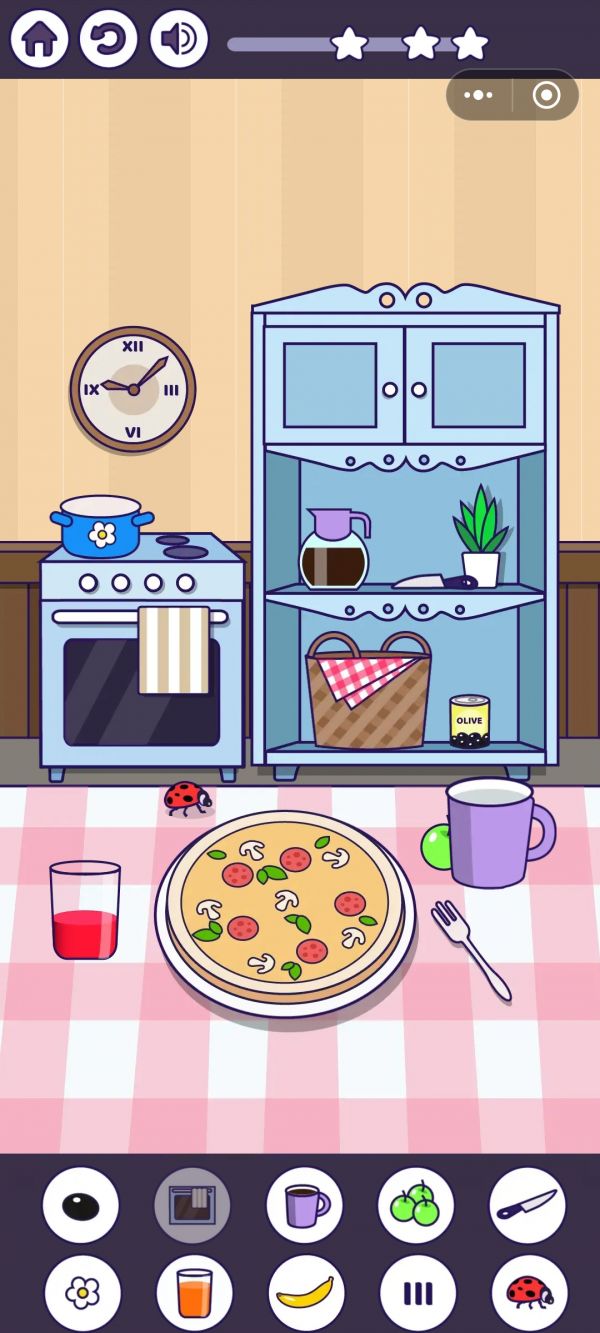Mute the game sound
The width and height of the screenshot is (600, 1333).
click(179, 39)
